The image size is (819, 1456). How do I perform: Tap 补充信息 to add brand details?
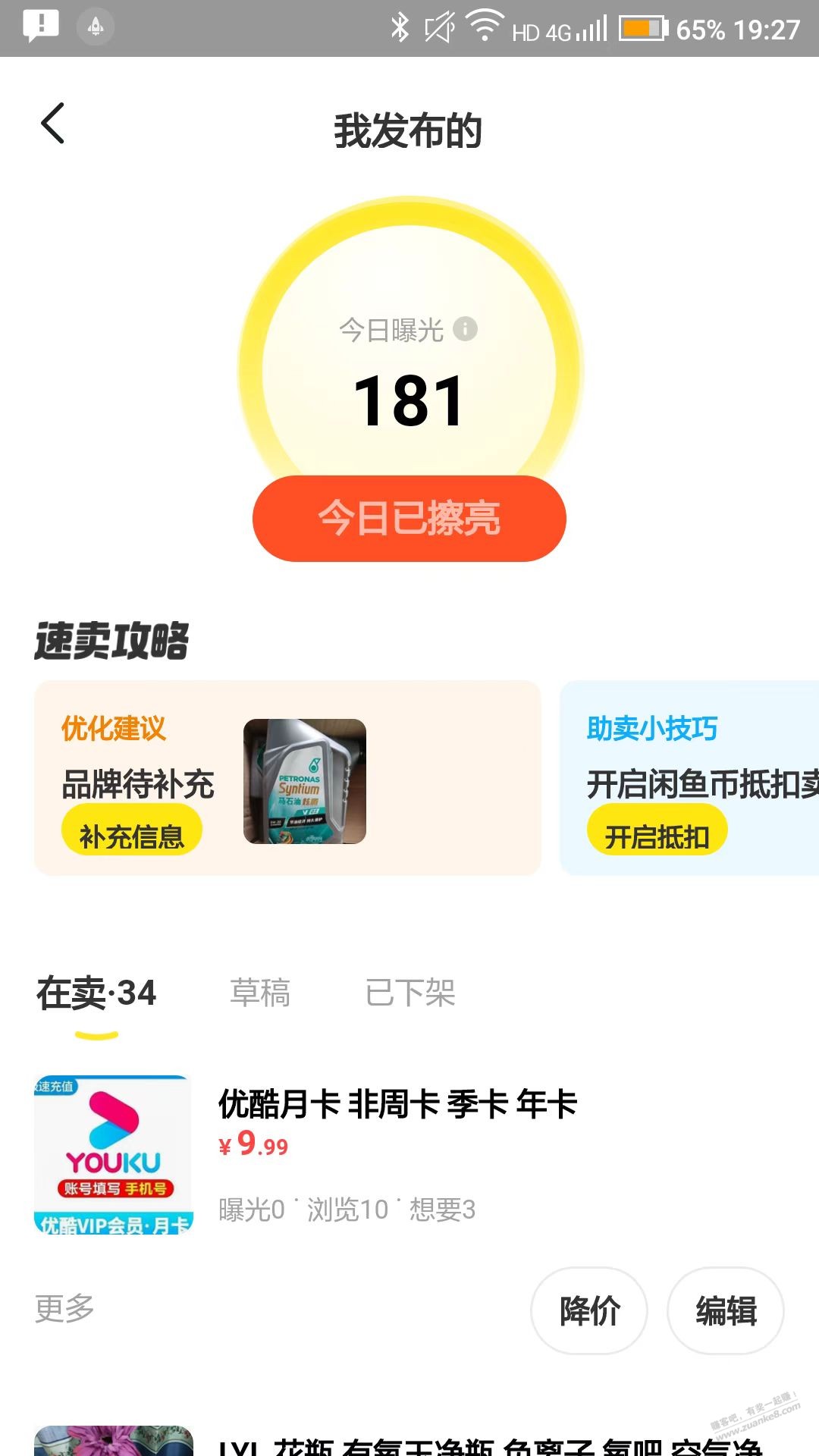click(x=131, y=836)
